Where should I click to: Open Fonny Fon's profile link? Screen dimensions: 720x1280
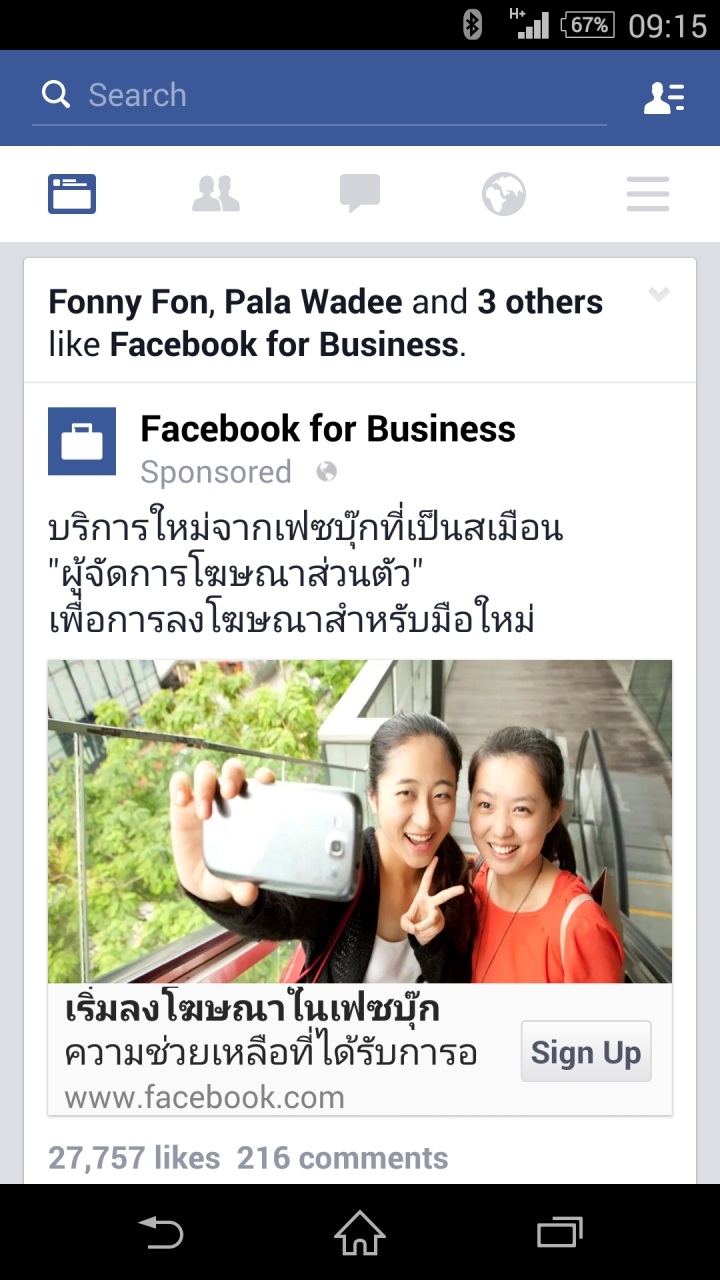[x=128, y=302]
